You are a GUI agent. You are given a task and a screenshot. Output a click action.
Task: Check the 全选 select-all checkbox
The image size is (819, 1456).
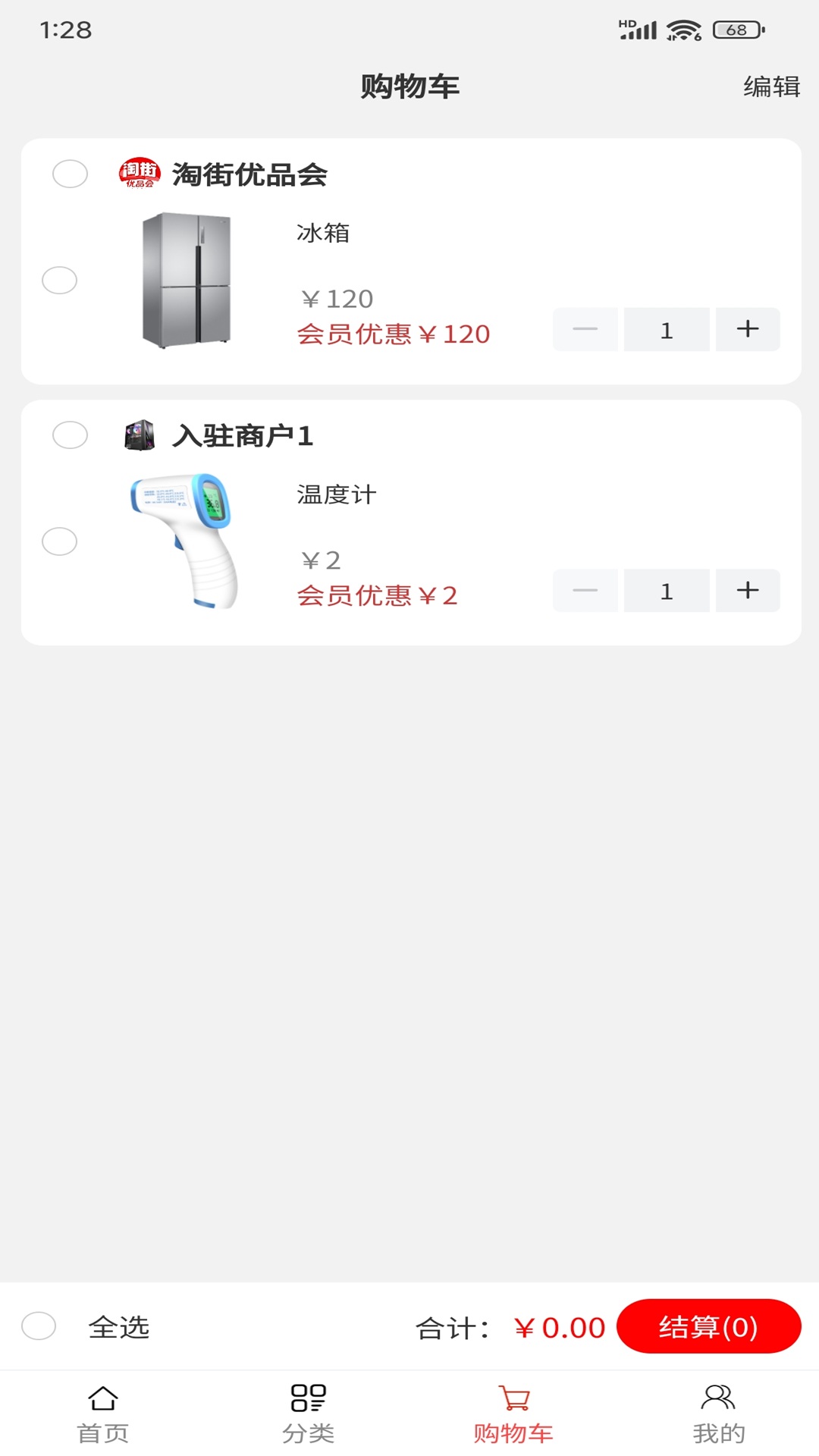[39, 1326]
